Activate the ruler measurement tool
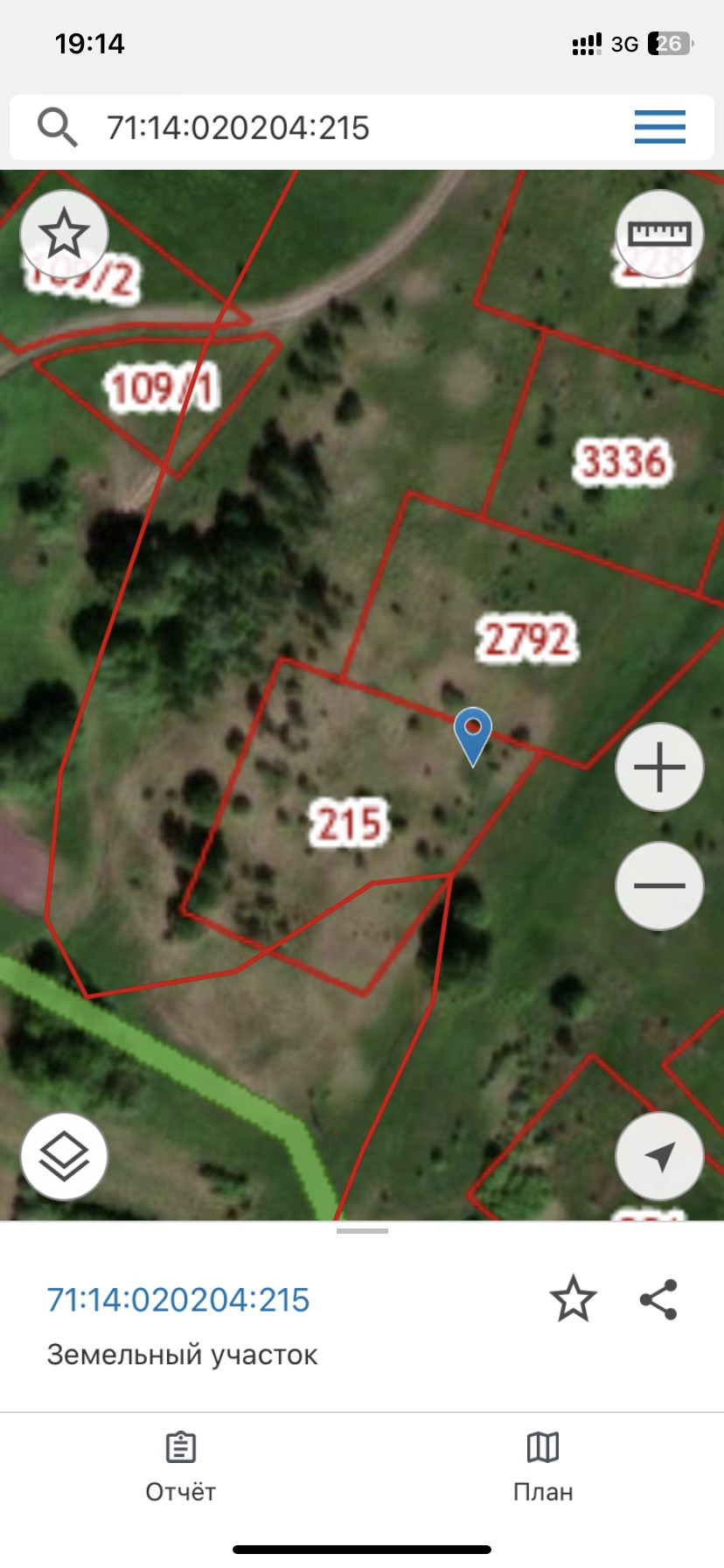This screenshot has height=1568, width=724. coord(659,234)
